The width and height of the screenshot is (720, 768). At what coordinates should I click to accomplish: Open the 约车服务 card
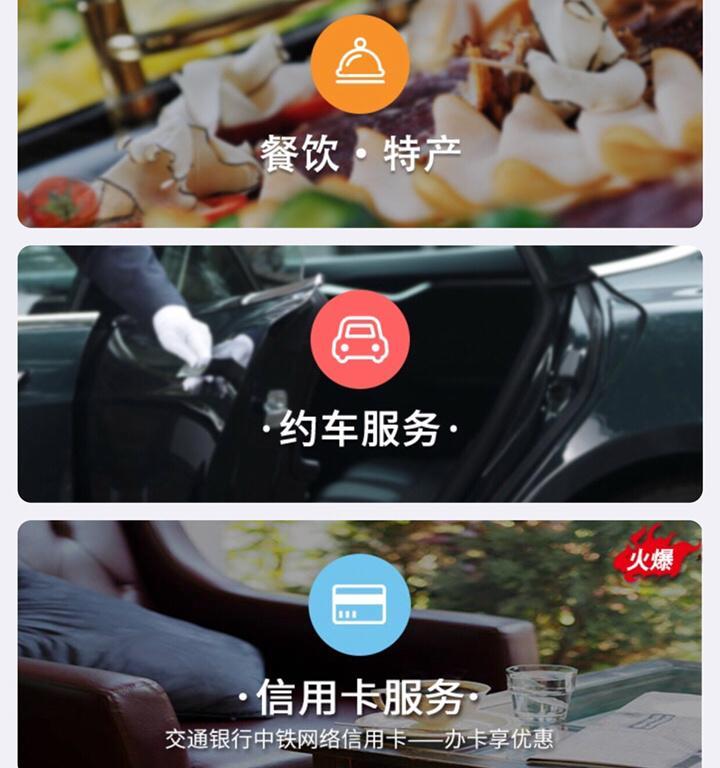coord(360,374)
